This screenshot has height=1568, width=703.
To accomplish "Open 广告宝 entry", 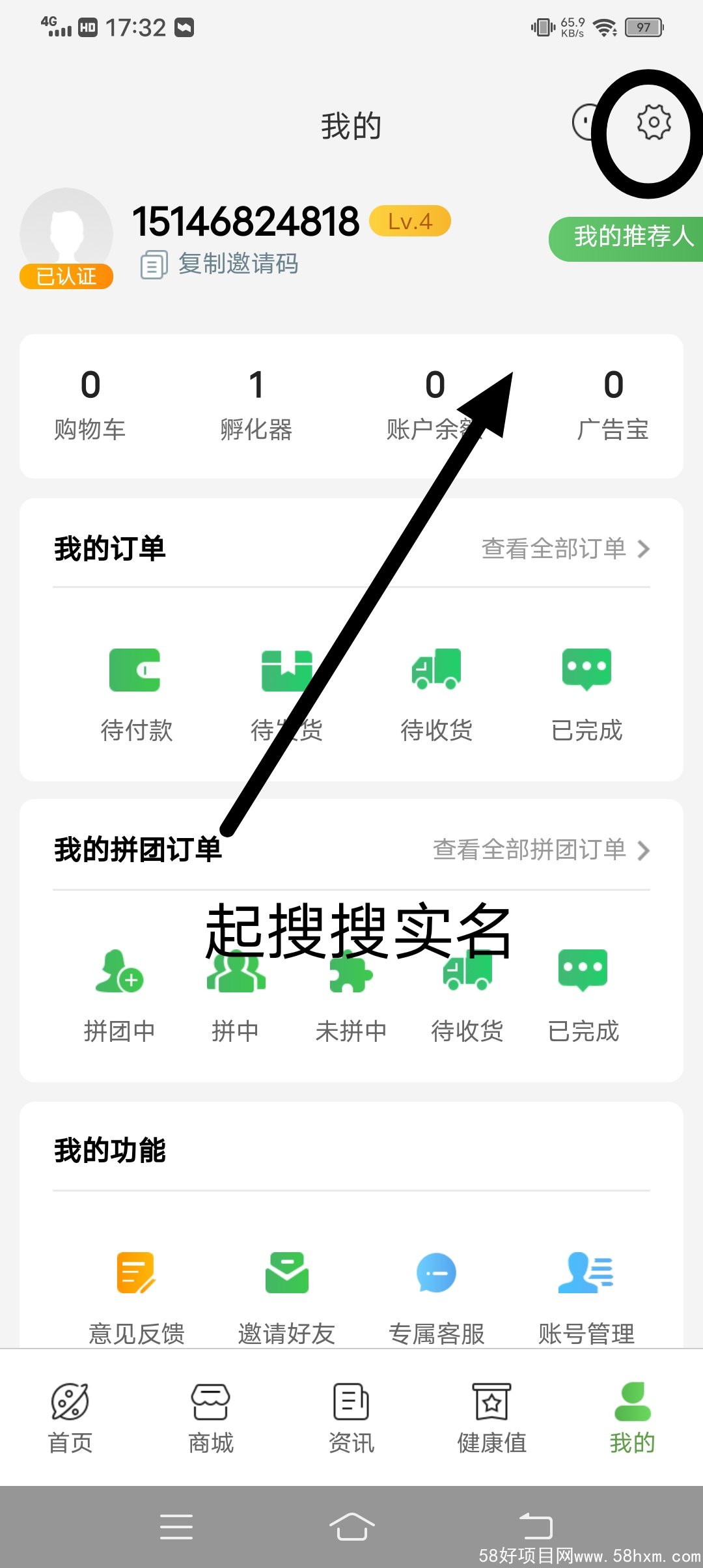I will (x=613, y=404).
